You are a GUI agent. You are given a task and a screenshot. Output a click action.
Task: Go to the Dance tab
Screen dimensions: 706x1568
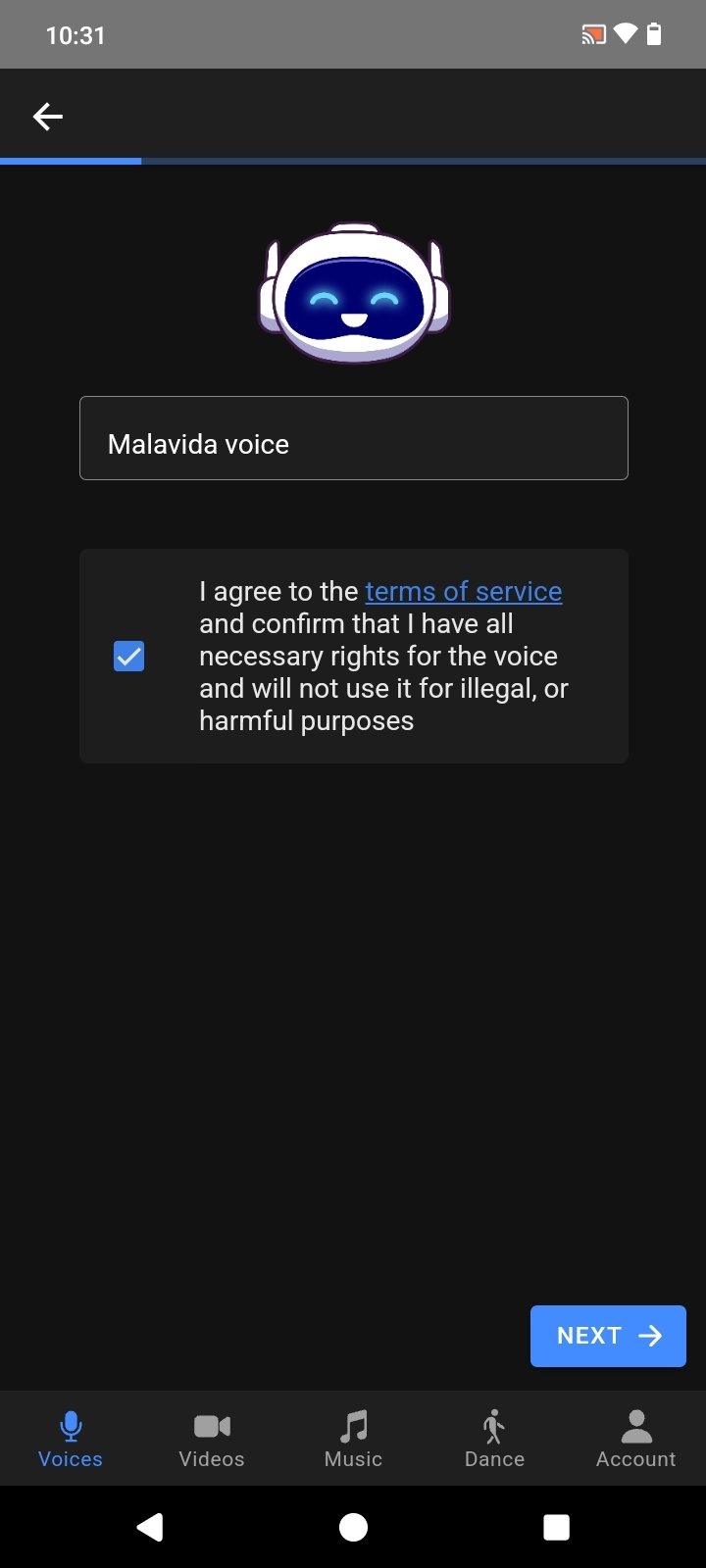[x=494, y=1439]
